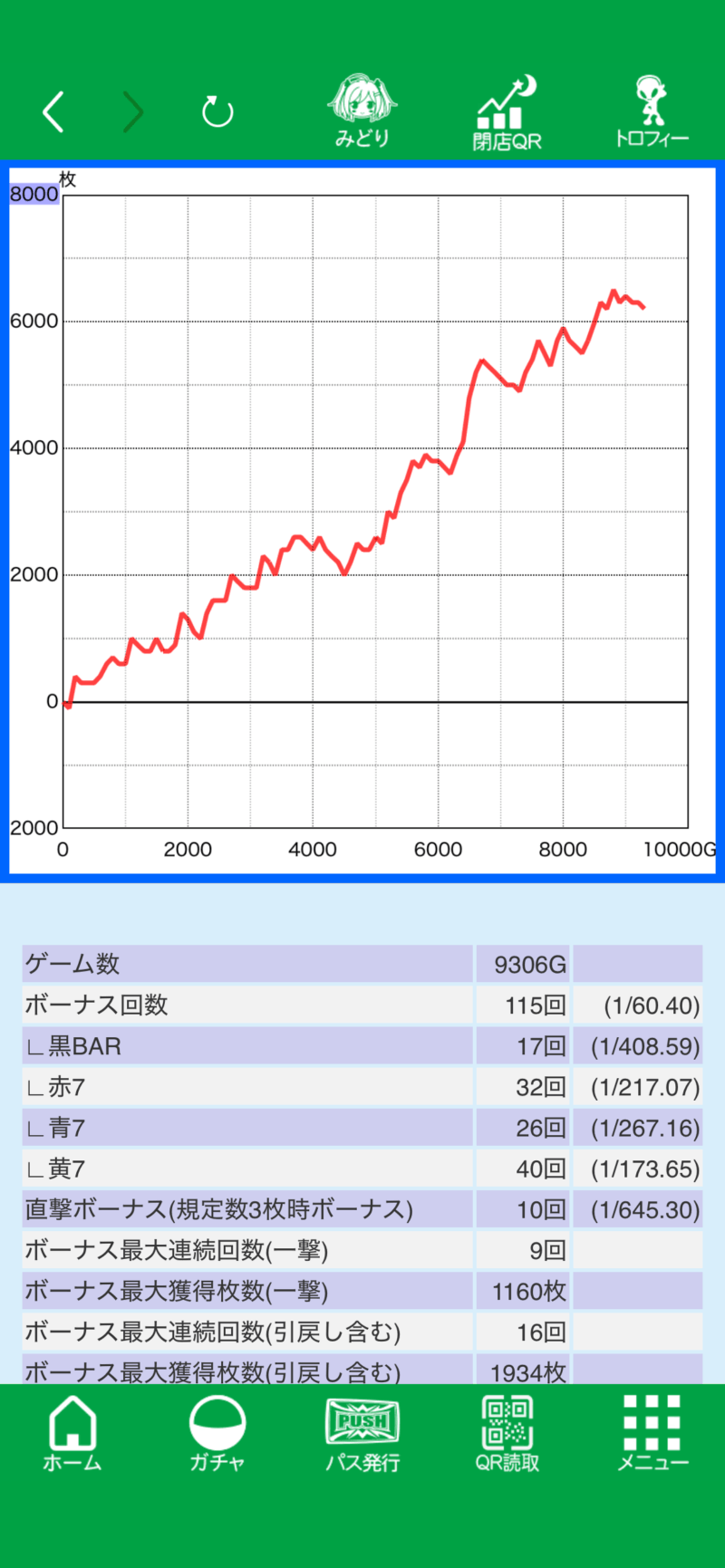Go back to the previous page

(x=54, y=112)
